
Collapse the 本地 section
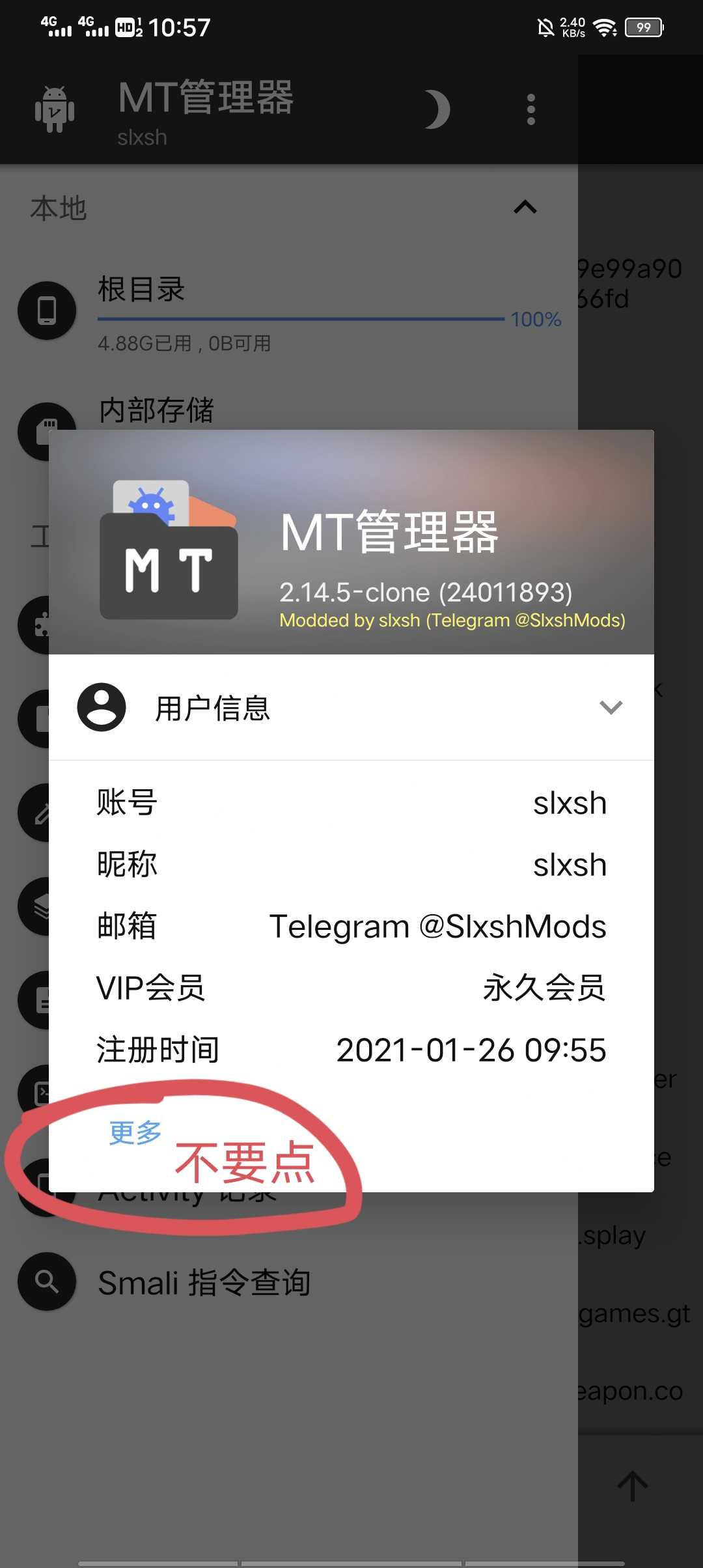pyautogui.click(x=525, y=208)
